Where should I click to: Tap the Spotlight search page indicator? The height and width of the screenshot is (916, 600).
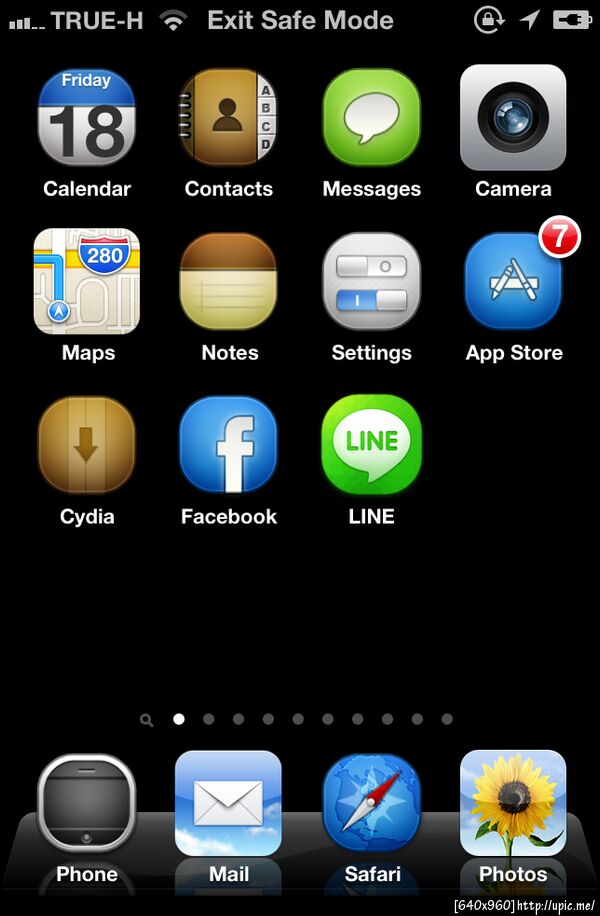pyautogui.click(x=147, y=719)
